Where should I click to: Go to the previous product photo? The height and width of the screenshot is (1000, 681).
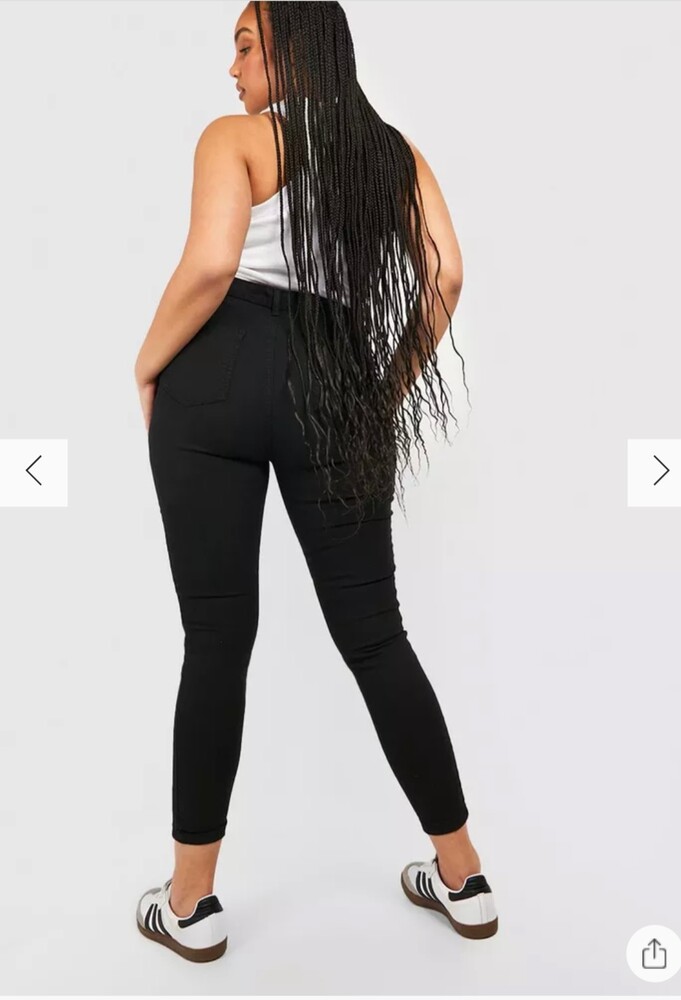(x=34, y=471)
